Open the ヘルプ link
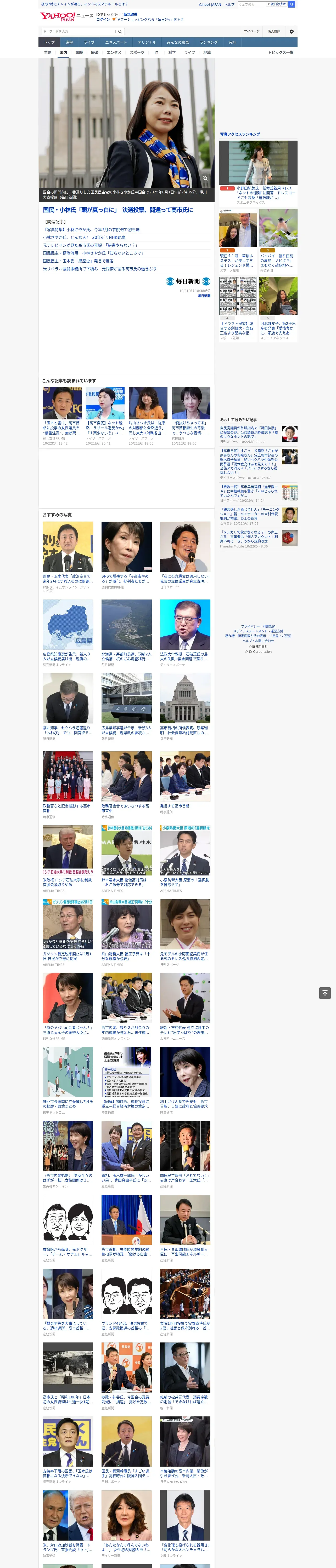The width and height of the screenshot is (336, 1568). point(229,4)
